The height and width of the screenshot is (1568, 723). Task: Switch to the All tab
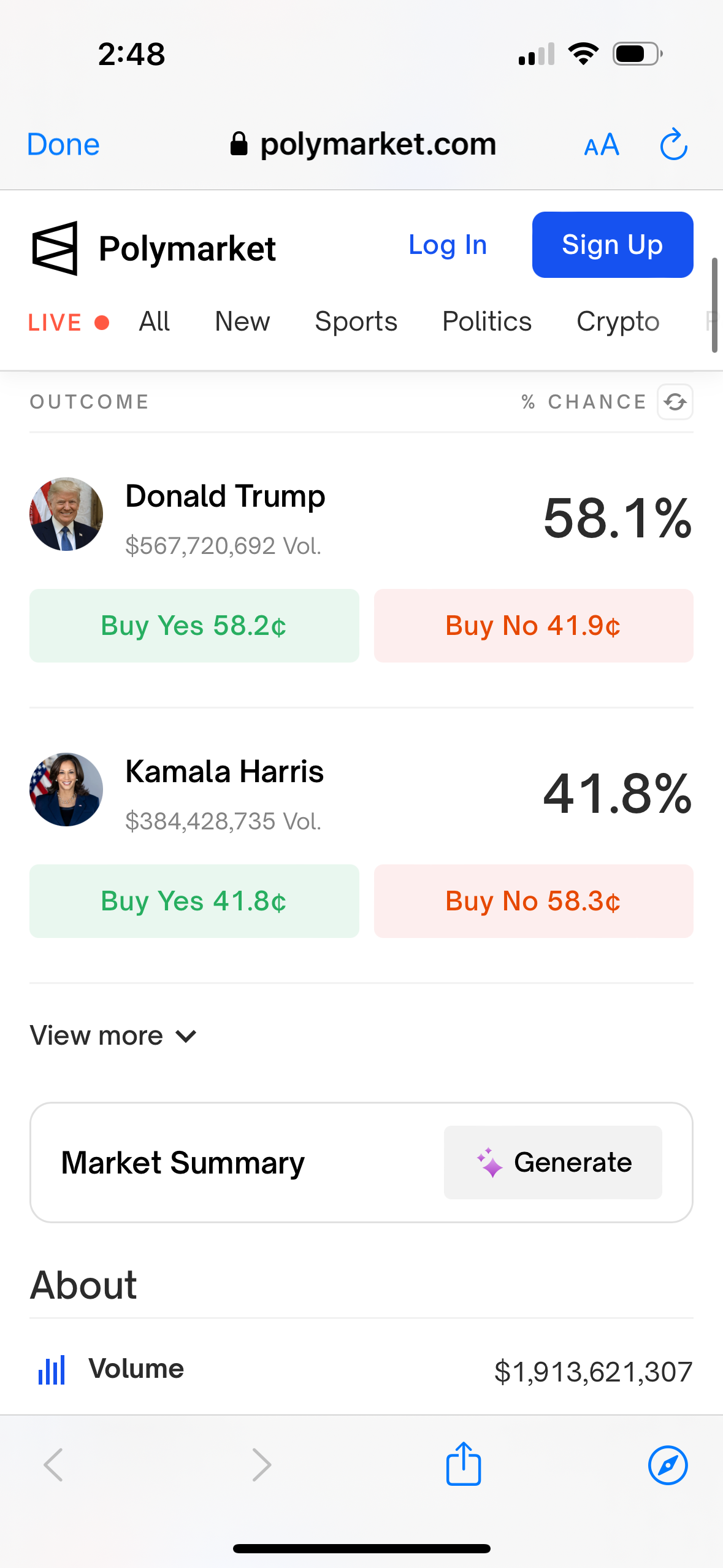pyautogui.click(x=154, y=321)
